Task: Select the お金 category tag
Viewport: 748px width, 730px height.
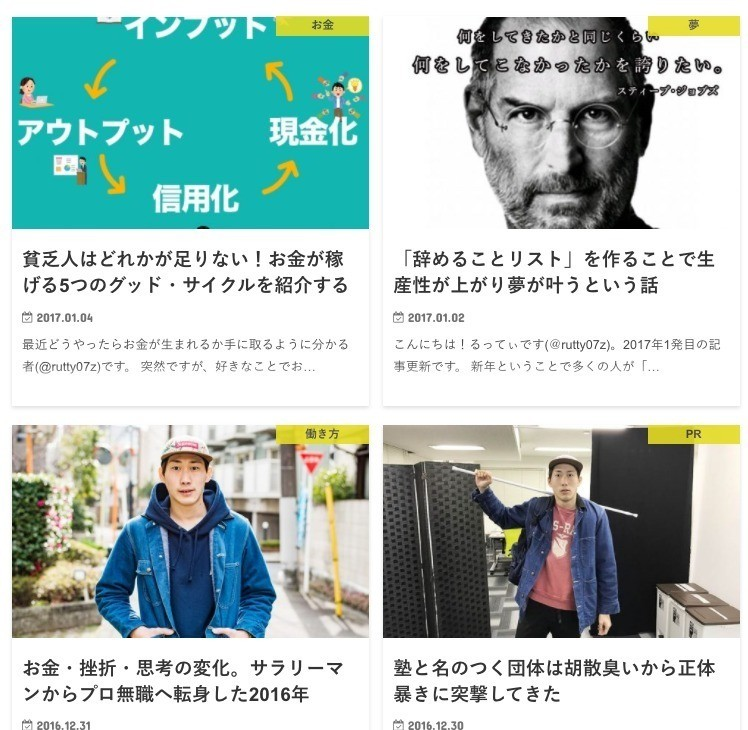Action: pos(322,25)
